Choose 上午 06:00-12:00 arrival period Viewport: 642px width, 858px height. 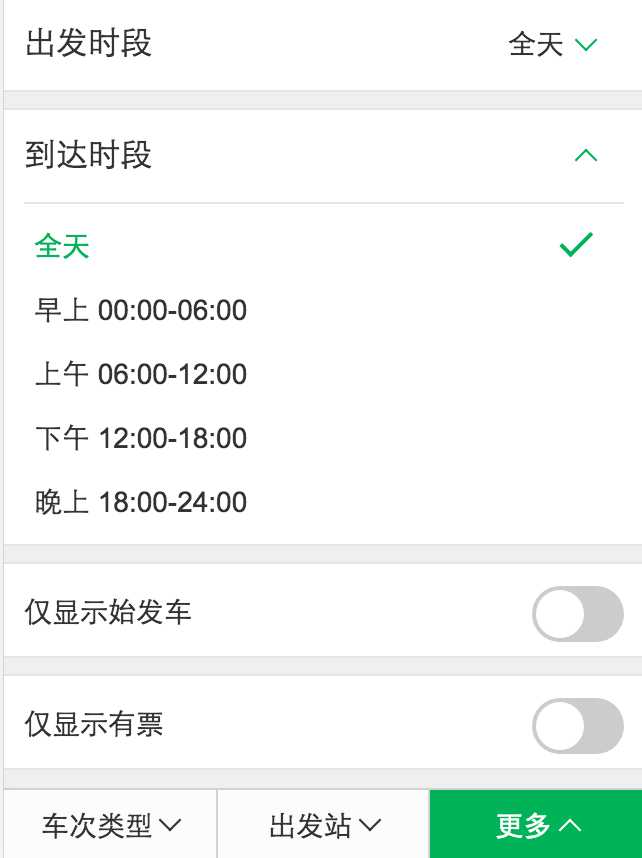pos(141,374)
